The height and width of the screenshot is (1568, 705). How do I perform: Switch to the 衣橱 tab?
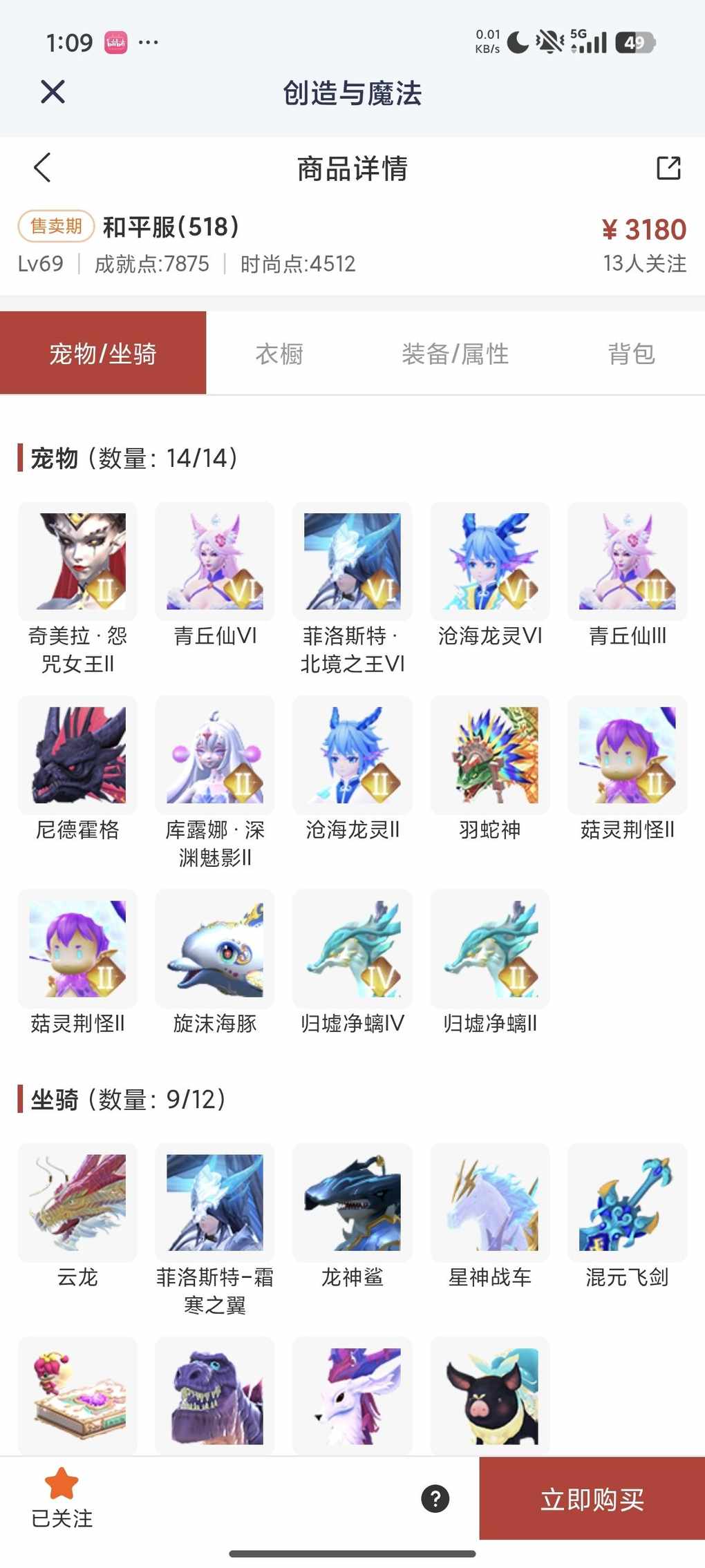pyautogui.click(x=279, y=354)
